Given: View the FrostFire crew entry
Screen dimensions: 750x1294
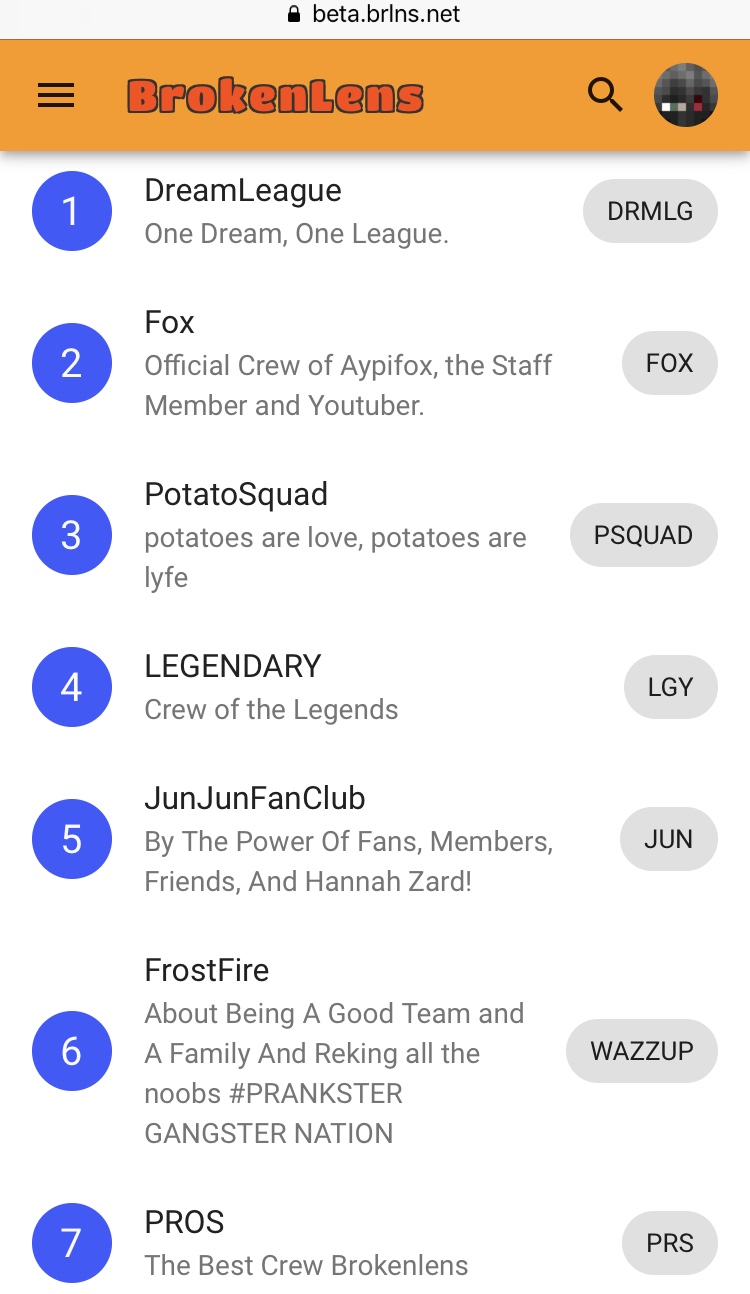Looking at the screenshot, I should (x=375, y=1051).
